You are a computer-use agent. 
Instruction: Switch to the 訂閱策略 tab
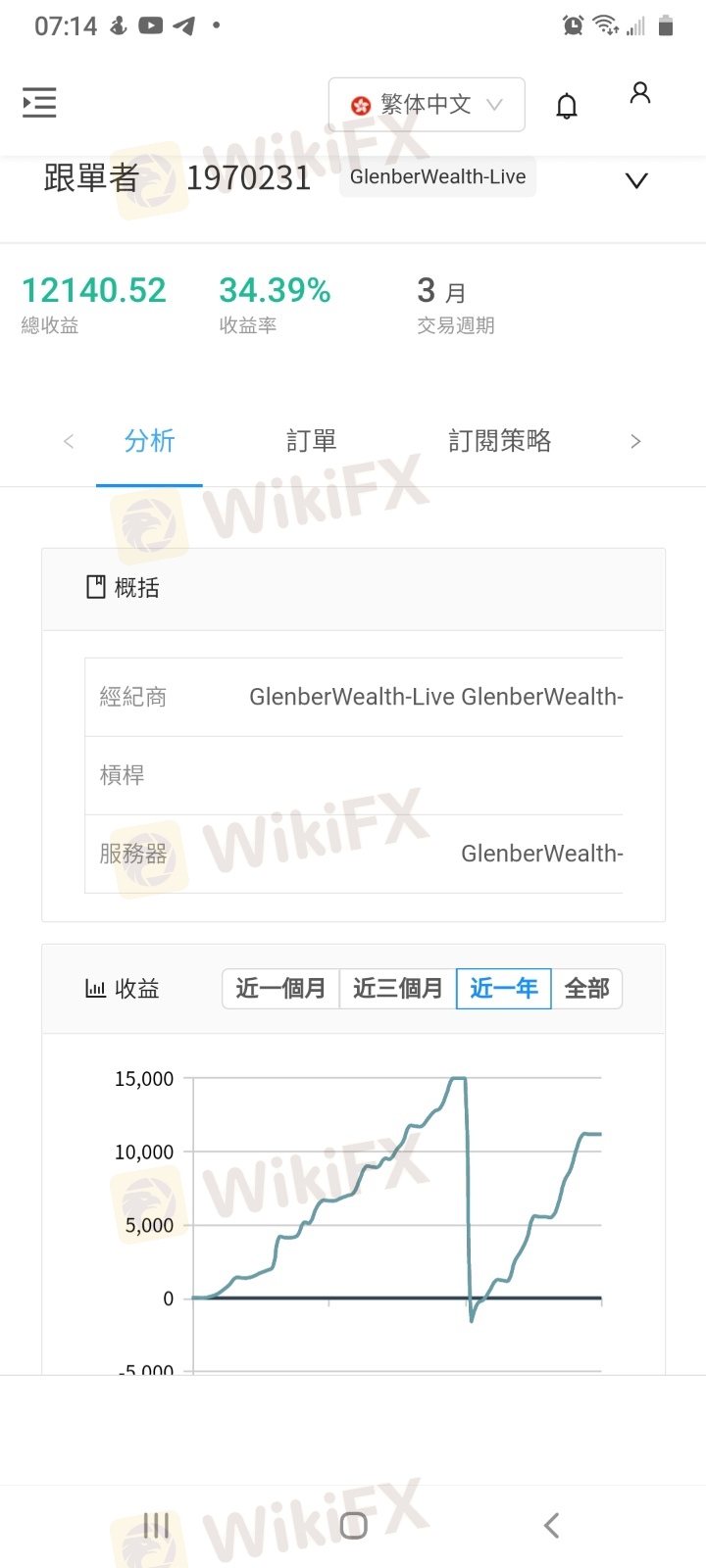(x=499, y=442)
